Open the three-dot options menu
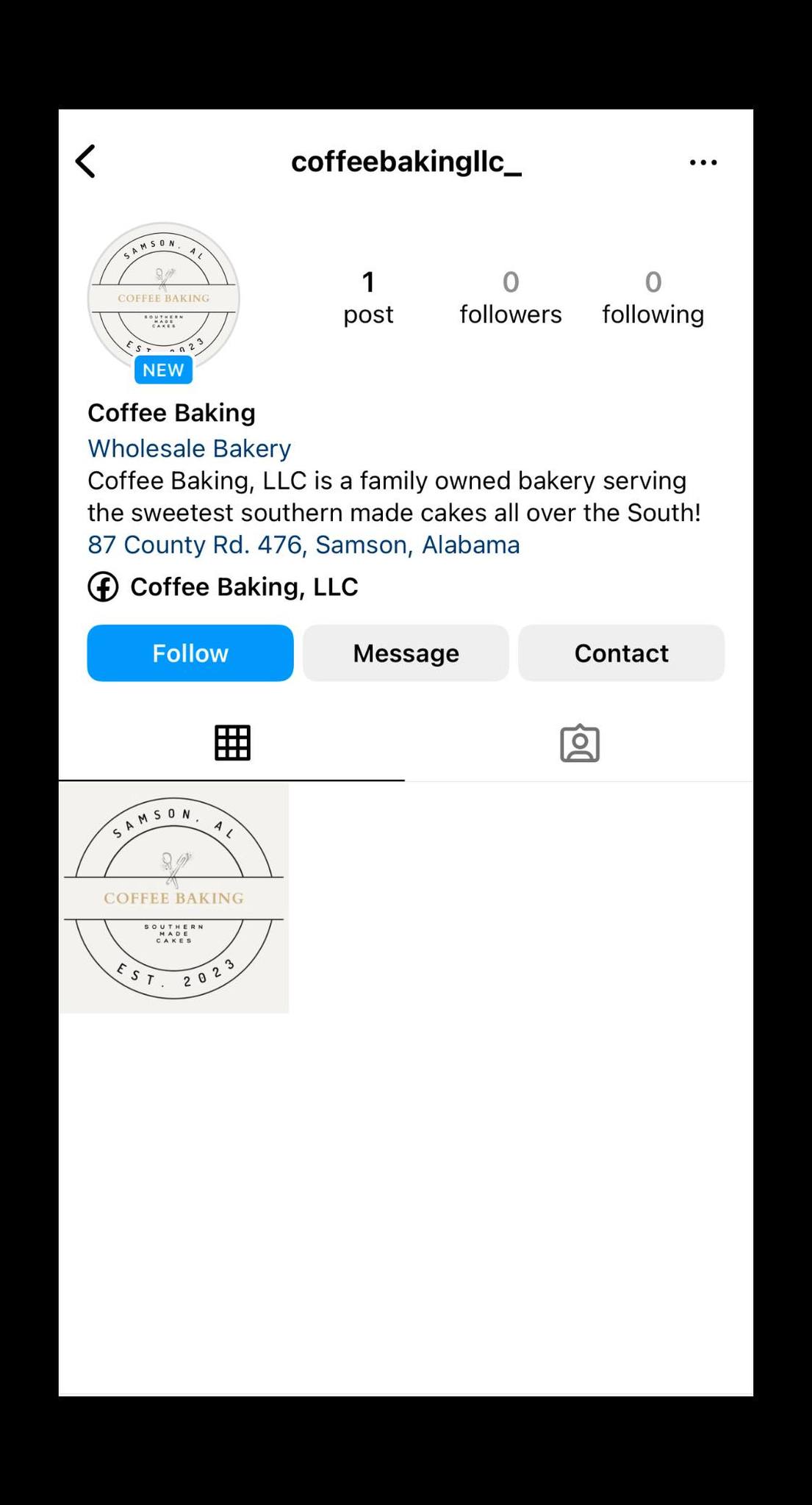 [x=703, y=162]
